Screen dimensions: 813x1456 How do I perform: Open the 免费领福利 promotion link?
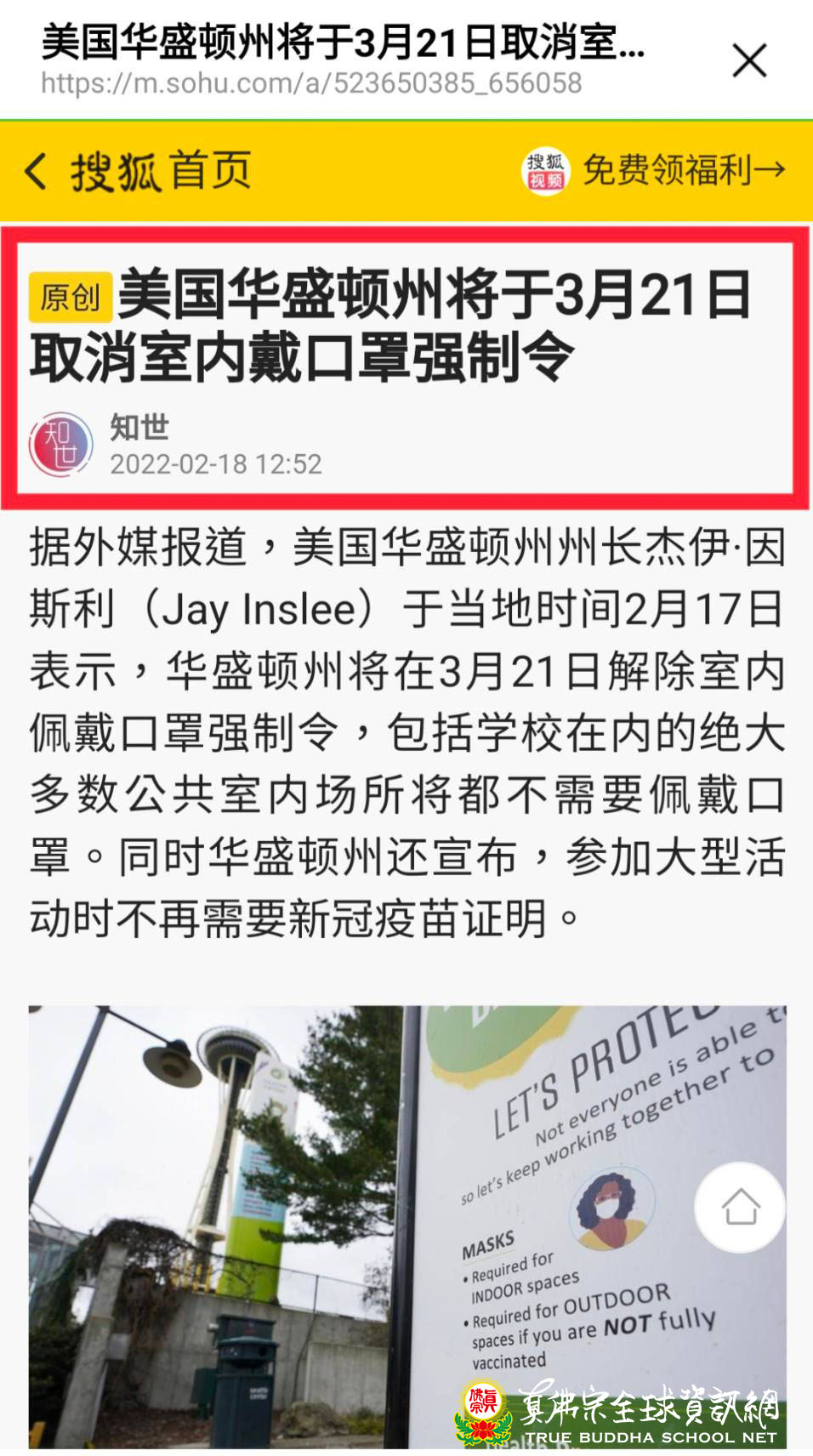point(654,170)
